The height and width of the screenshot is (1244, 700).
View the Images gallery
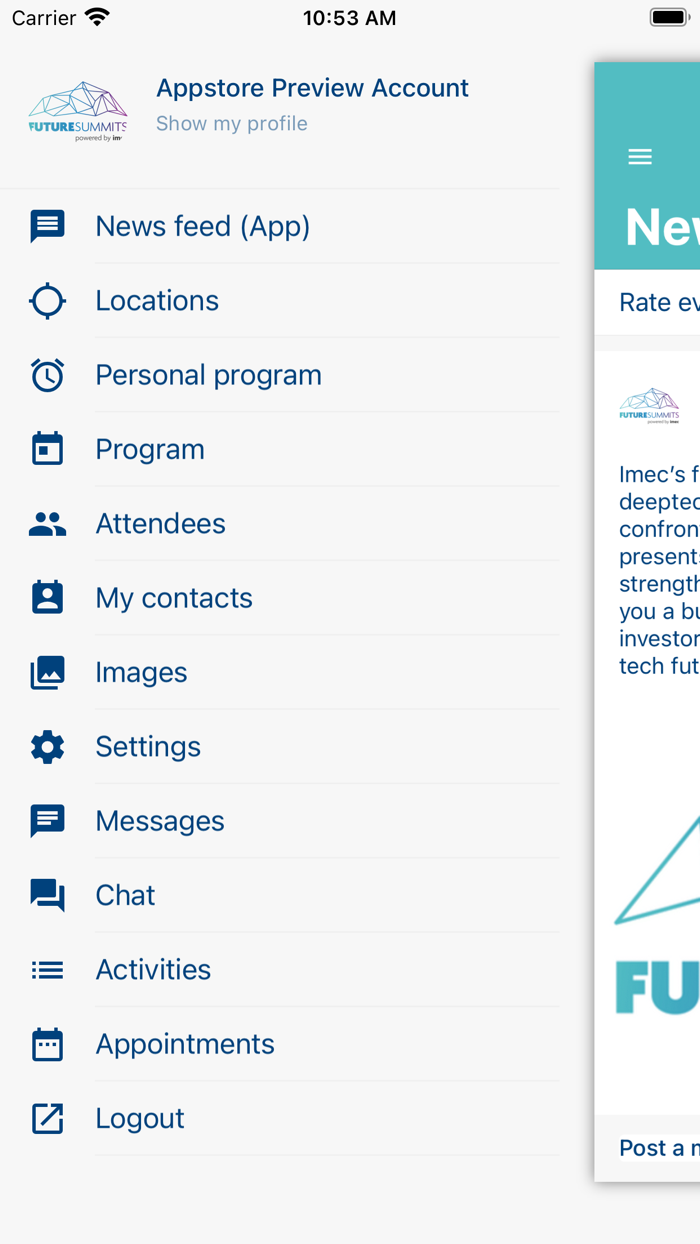tap(141, 672)
